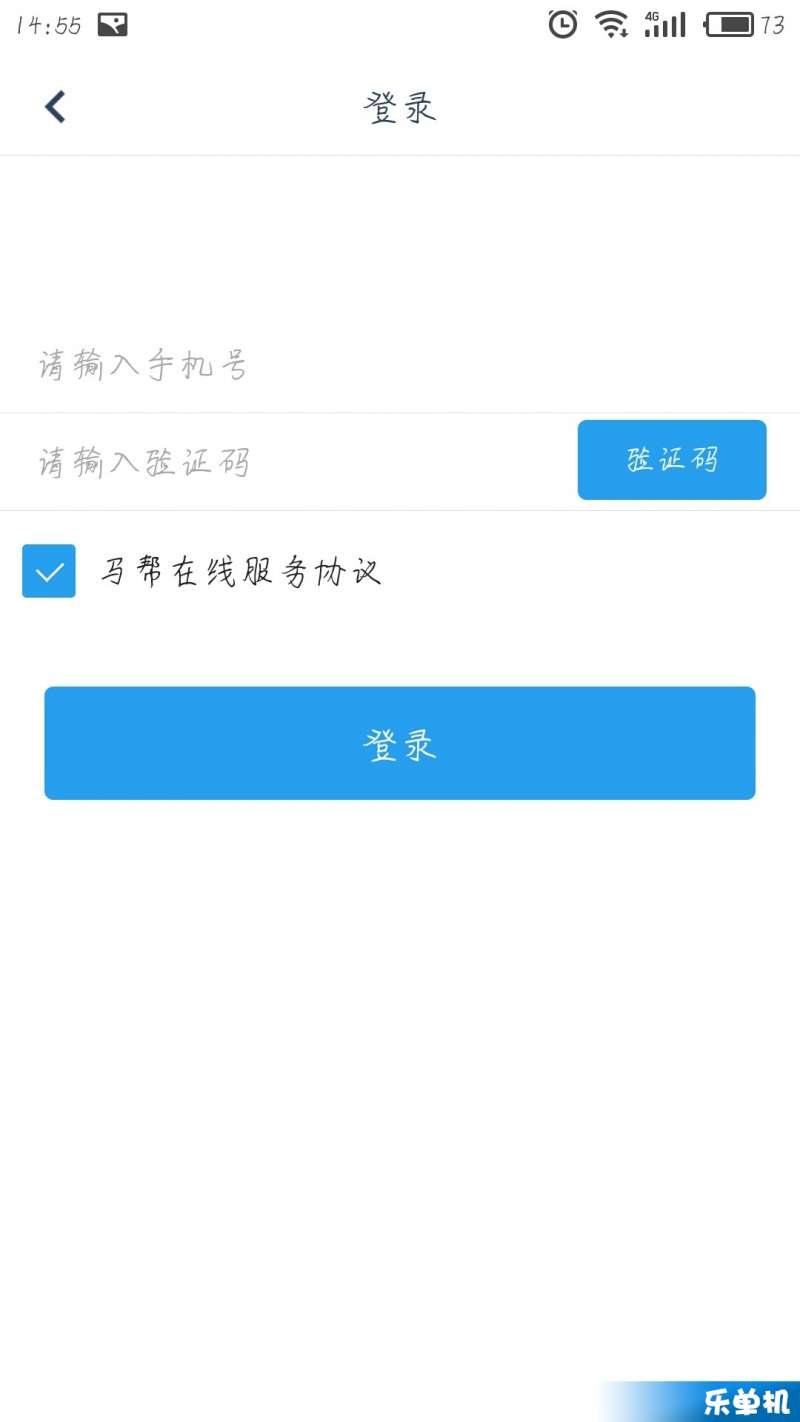Tap the verification code field (请输入验证码)
Screen dimensions: 800x1422
(289, 462)
